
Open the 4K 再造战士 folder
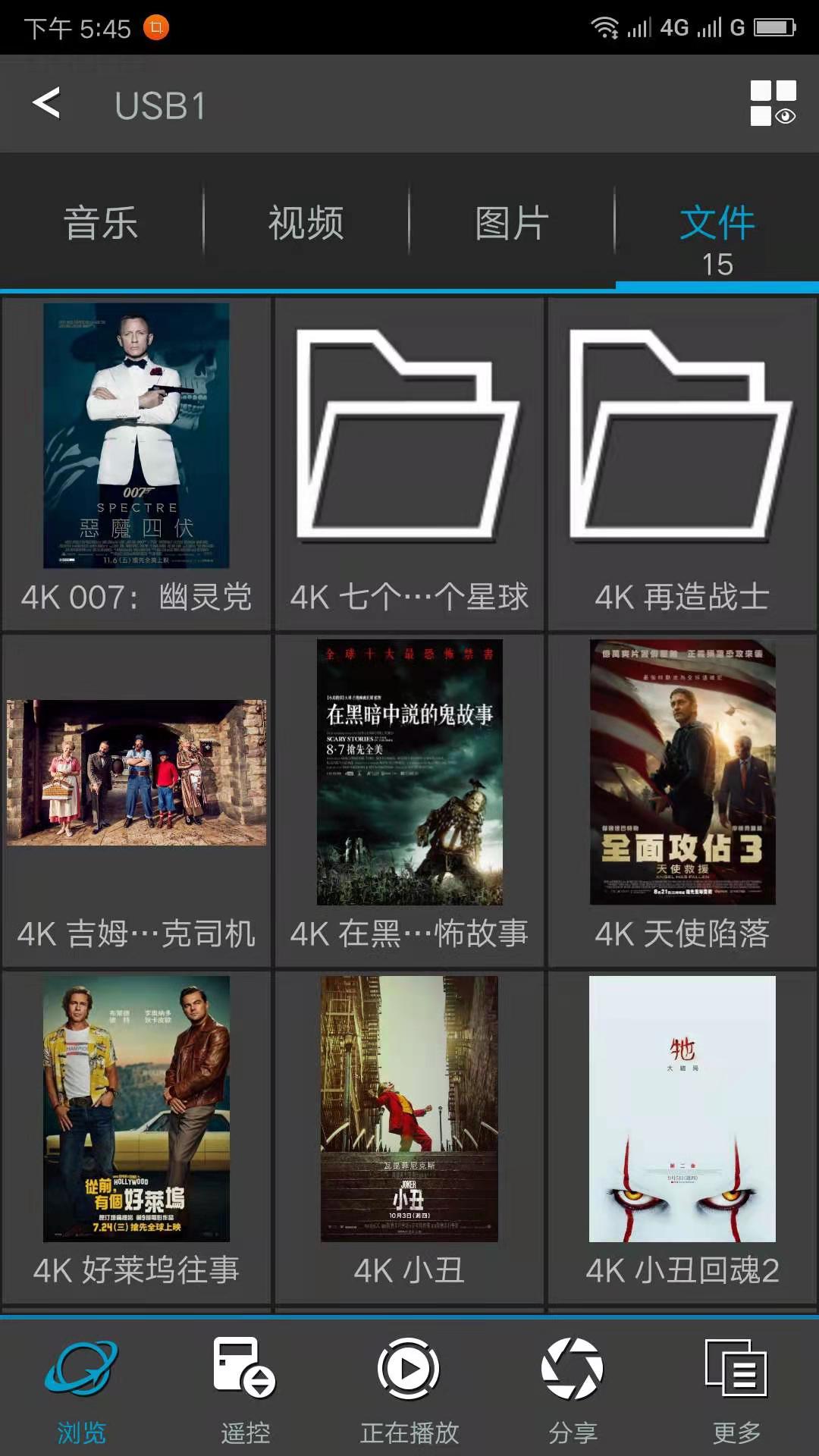pos(682,463)
